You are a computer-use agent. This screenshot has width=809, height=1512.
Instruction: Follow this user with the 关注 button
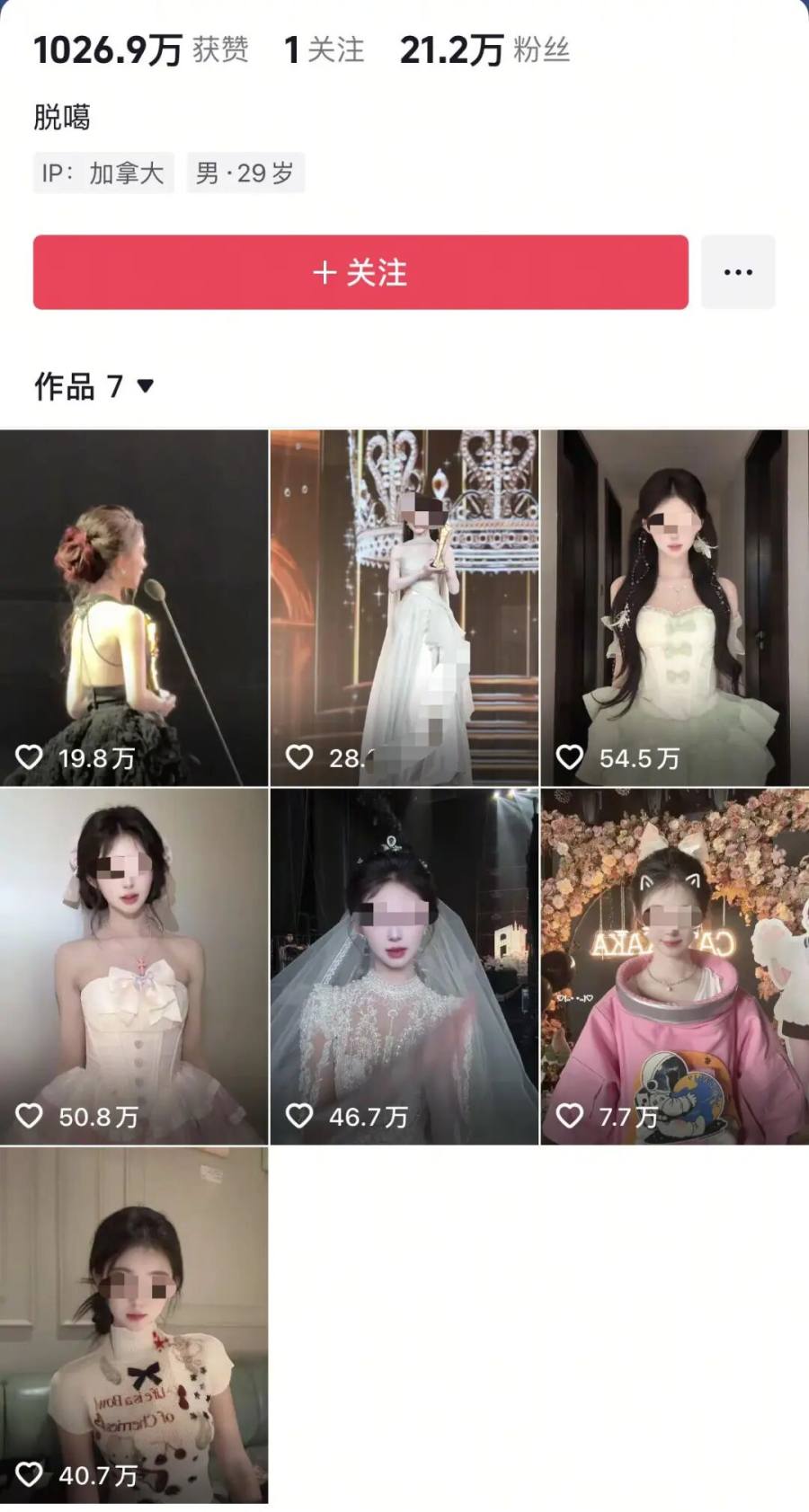(x=360, y=272)
